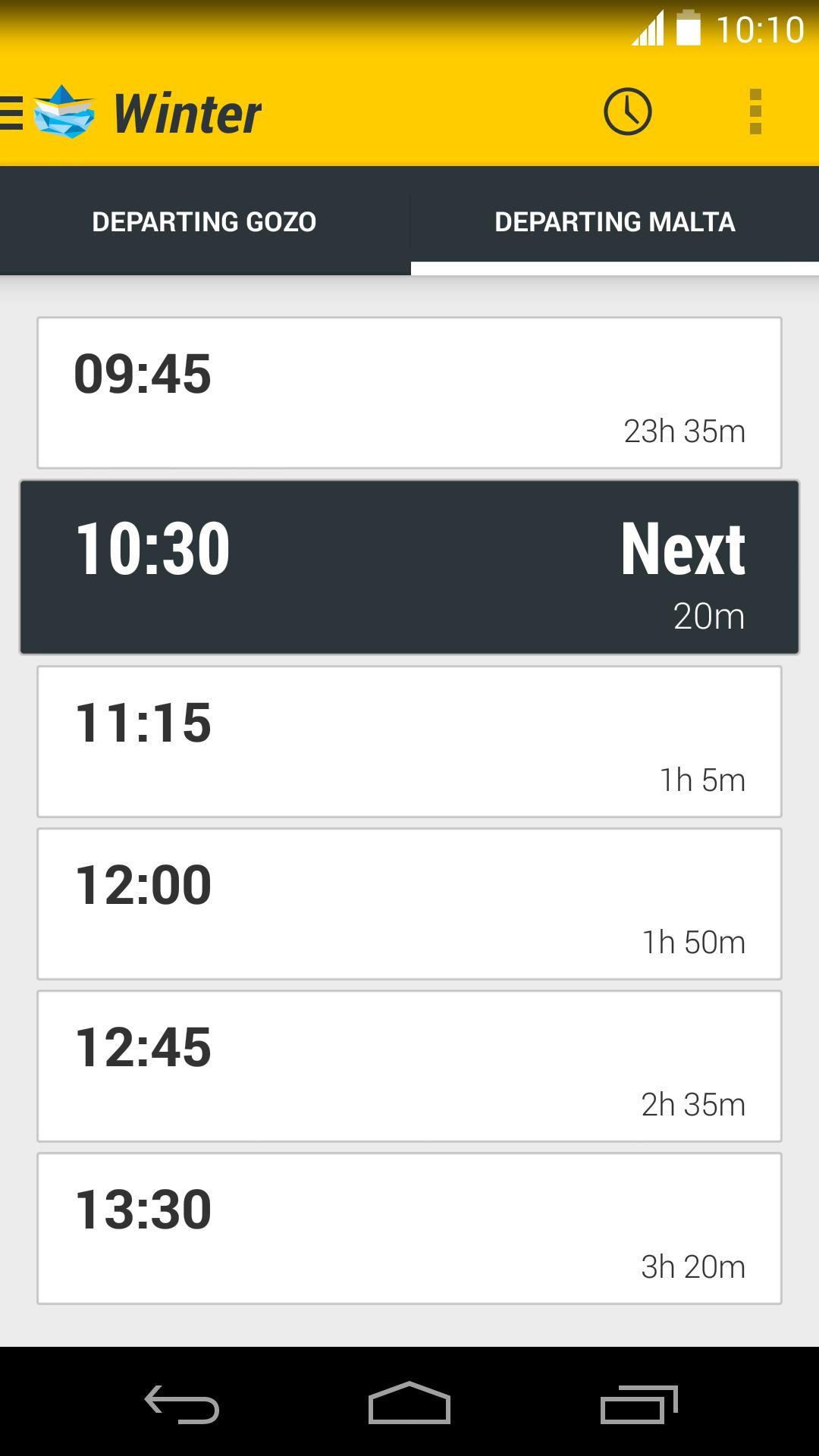Select the next 10:30 departure
This screenshot has width=819, height=1456.
(409, 567)
